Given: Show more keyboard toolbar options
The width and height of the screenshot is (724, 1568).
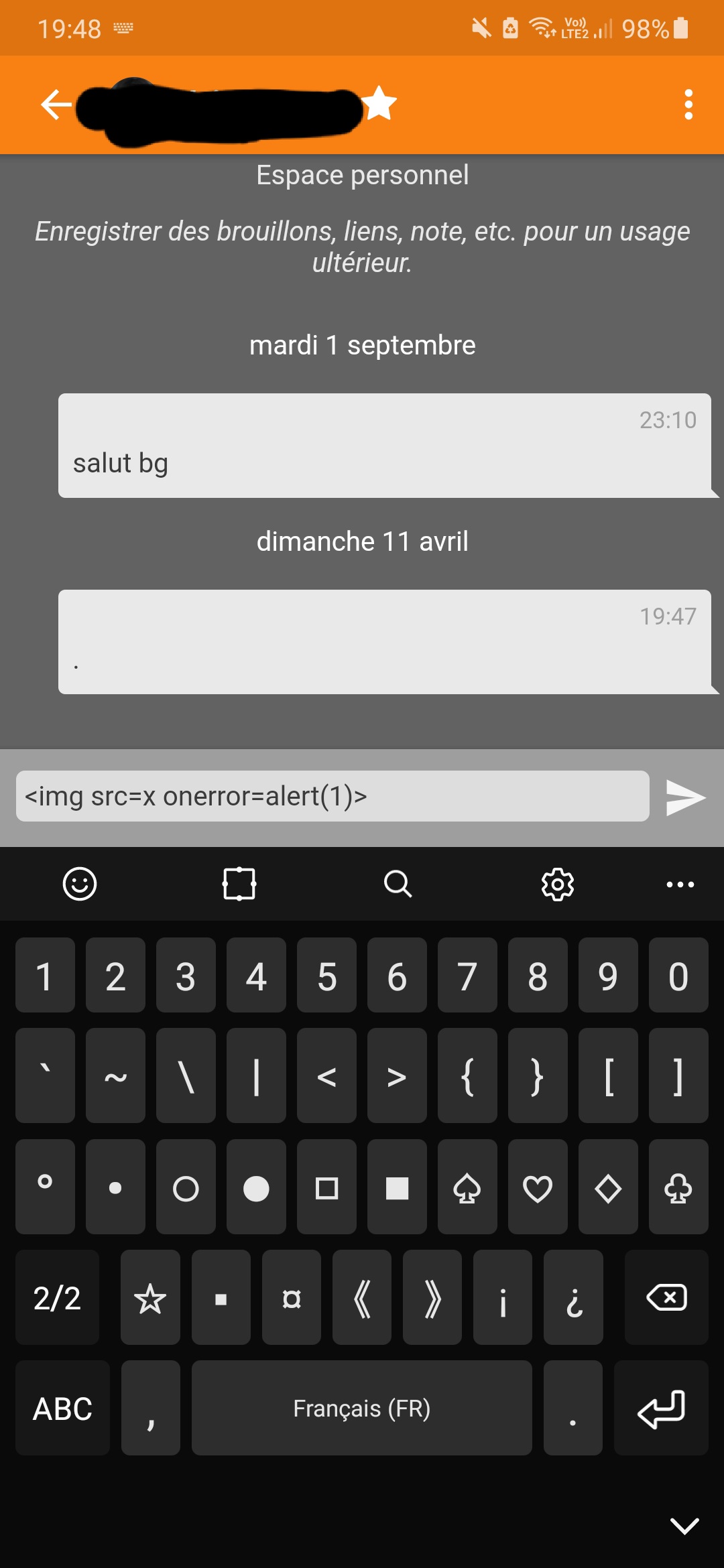Looking at the screenshot, I should pos(680,885).
